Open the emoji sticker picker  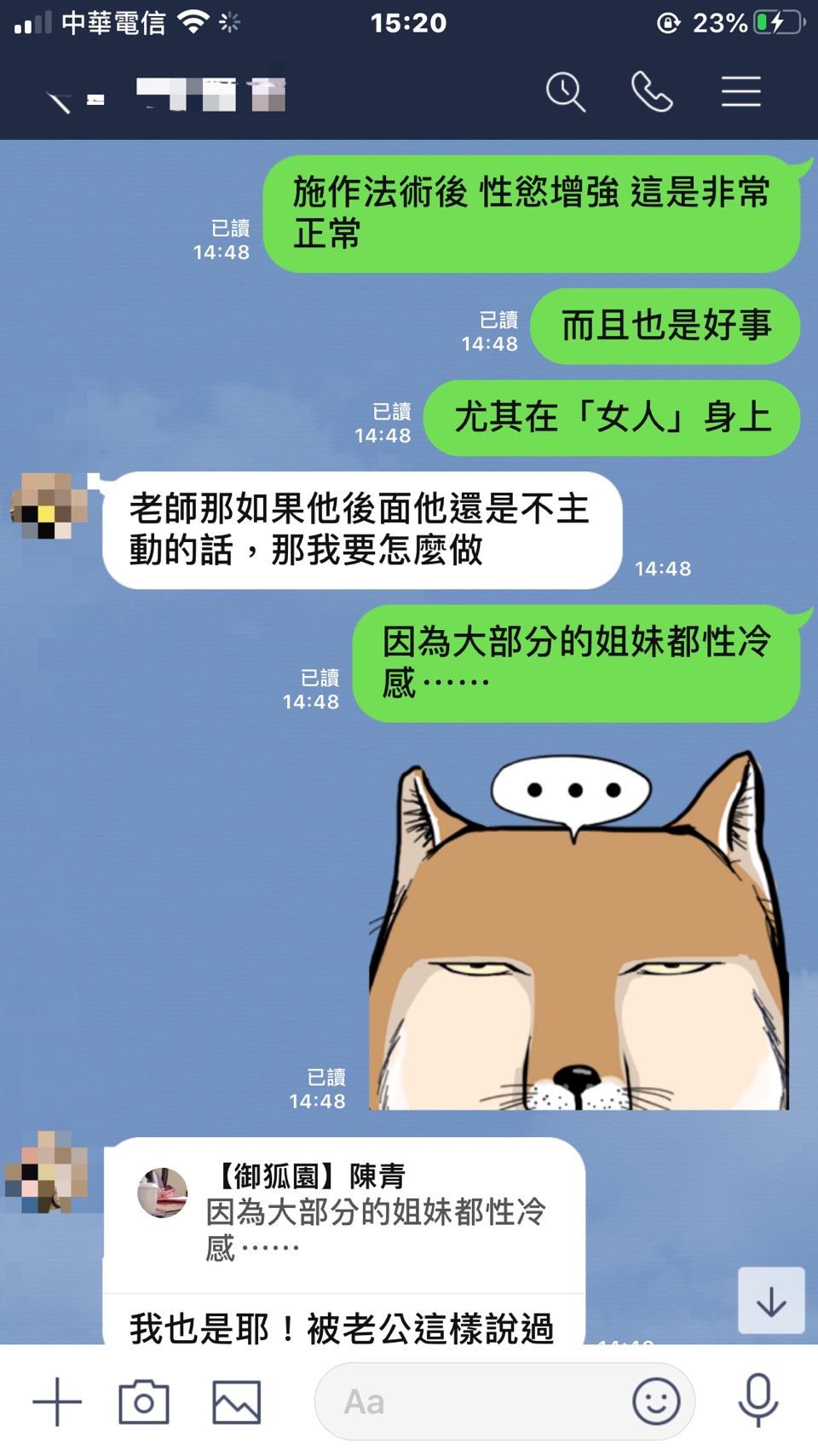[656, 1401]
